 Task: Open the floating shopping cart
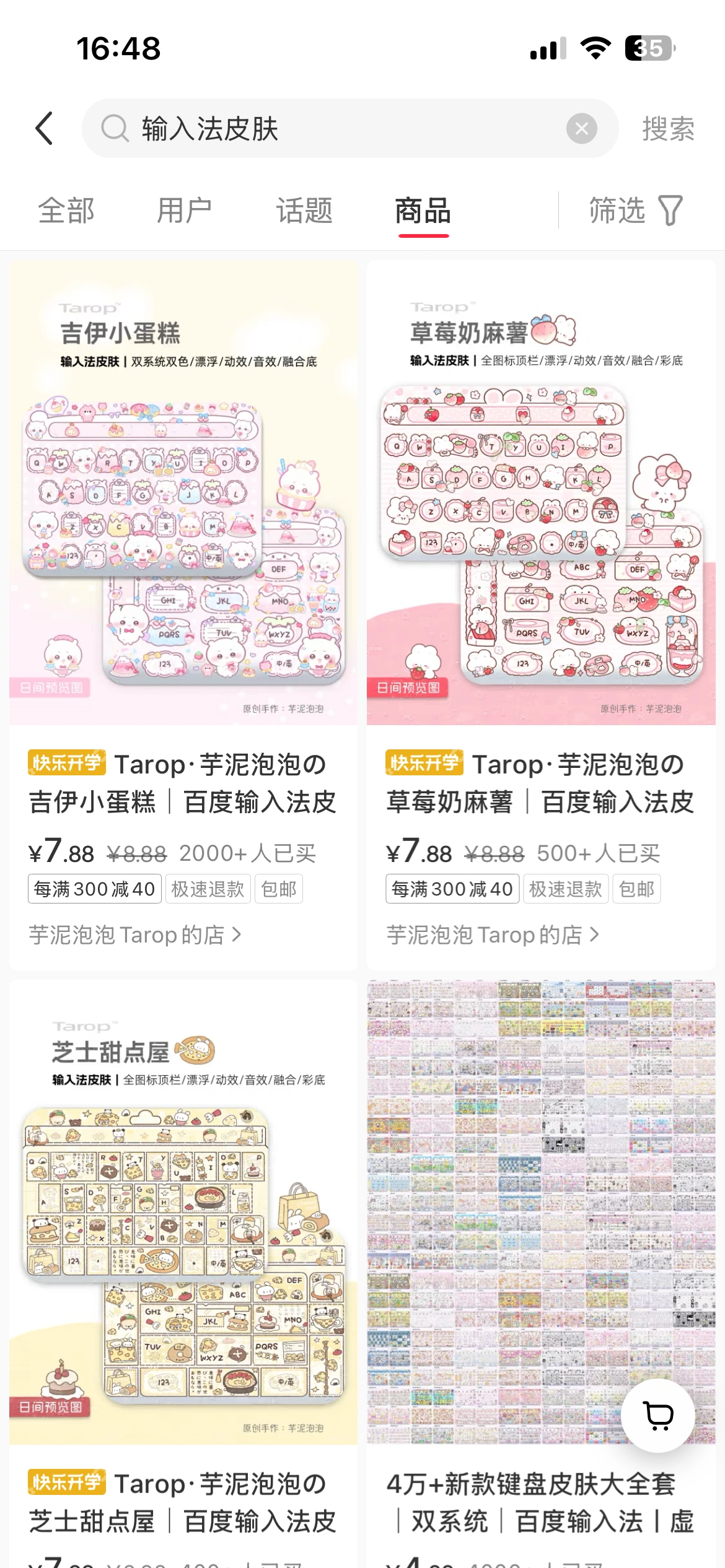tap(658, 1416)
